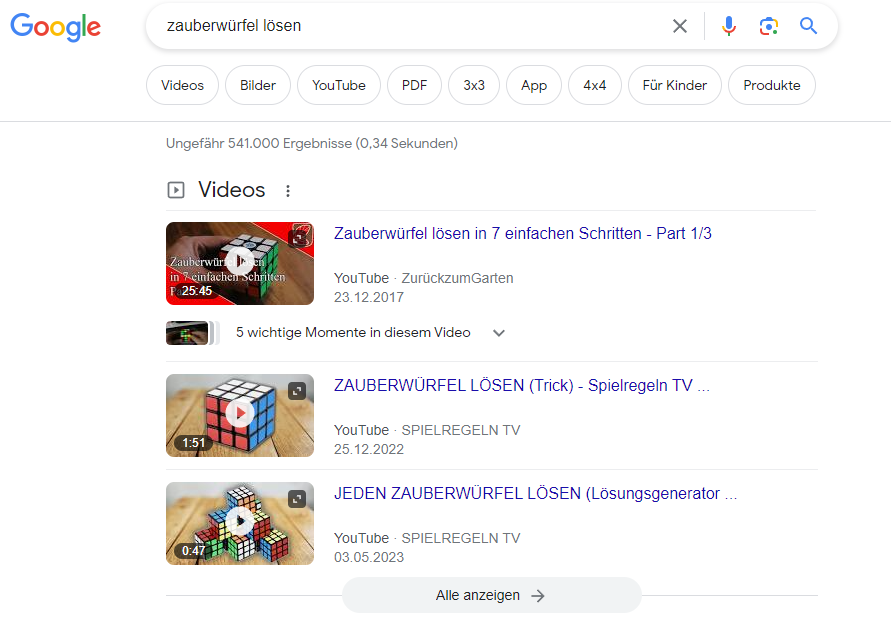Open Zauberwürfel lösen in 7 einfachen Schritten link

point(522,233)
